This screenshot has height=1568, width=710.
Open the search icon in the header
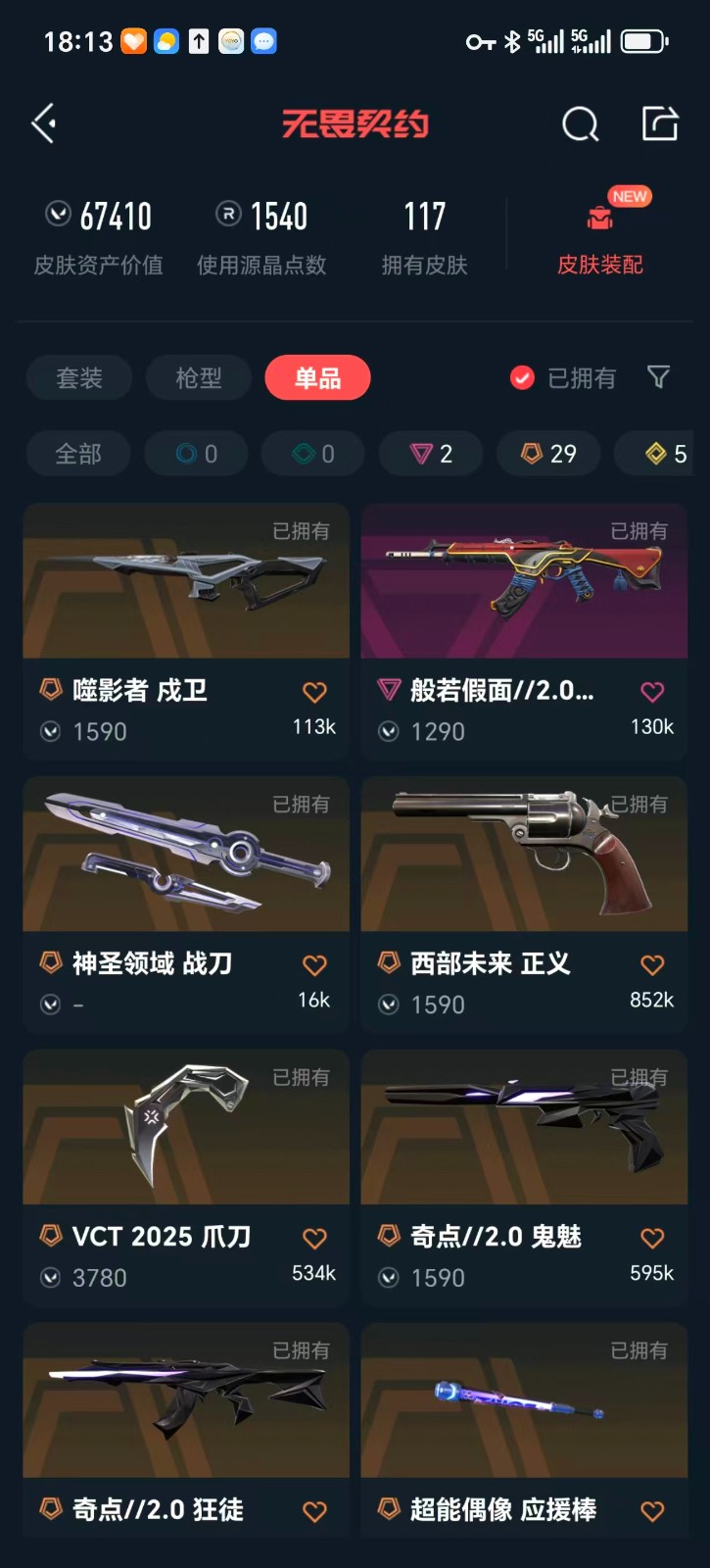click(x=580, y=124)
